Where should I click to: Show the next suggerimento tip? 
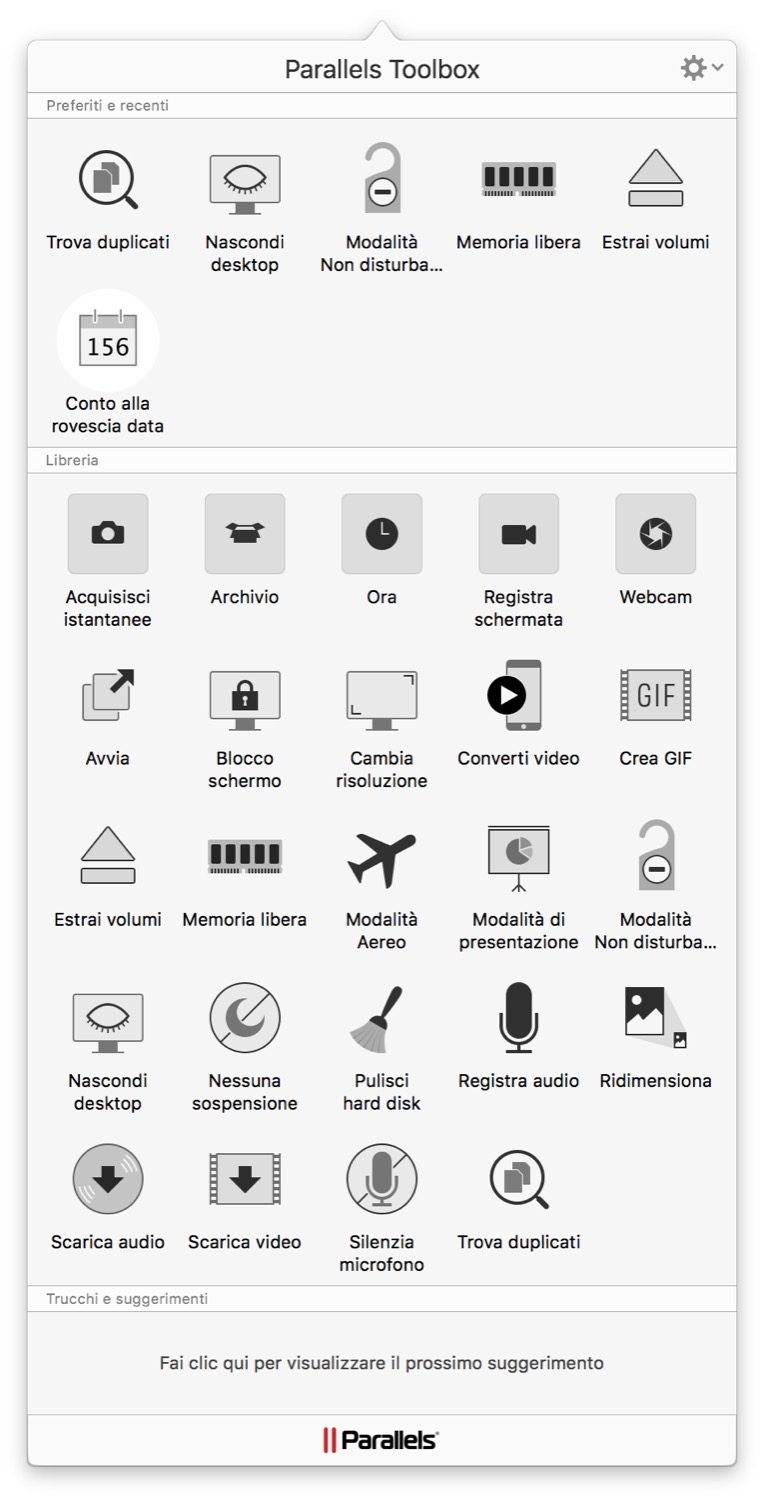pyautogui.click(x=382, y=1363)
